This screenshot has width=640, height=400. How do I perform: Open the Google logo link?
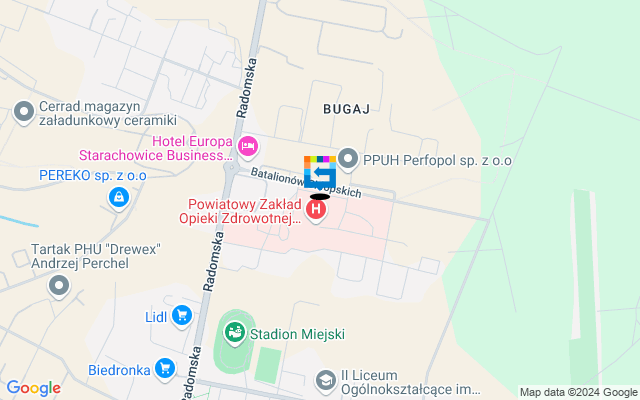(33, 388)
